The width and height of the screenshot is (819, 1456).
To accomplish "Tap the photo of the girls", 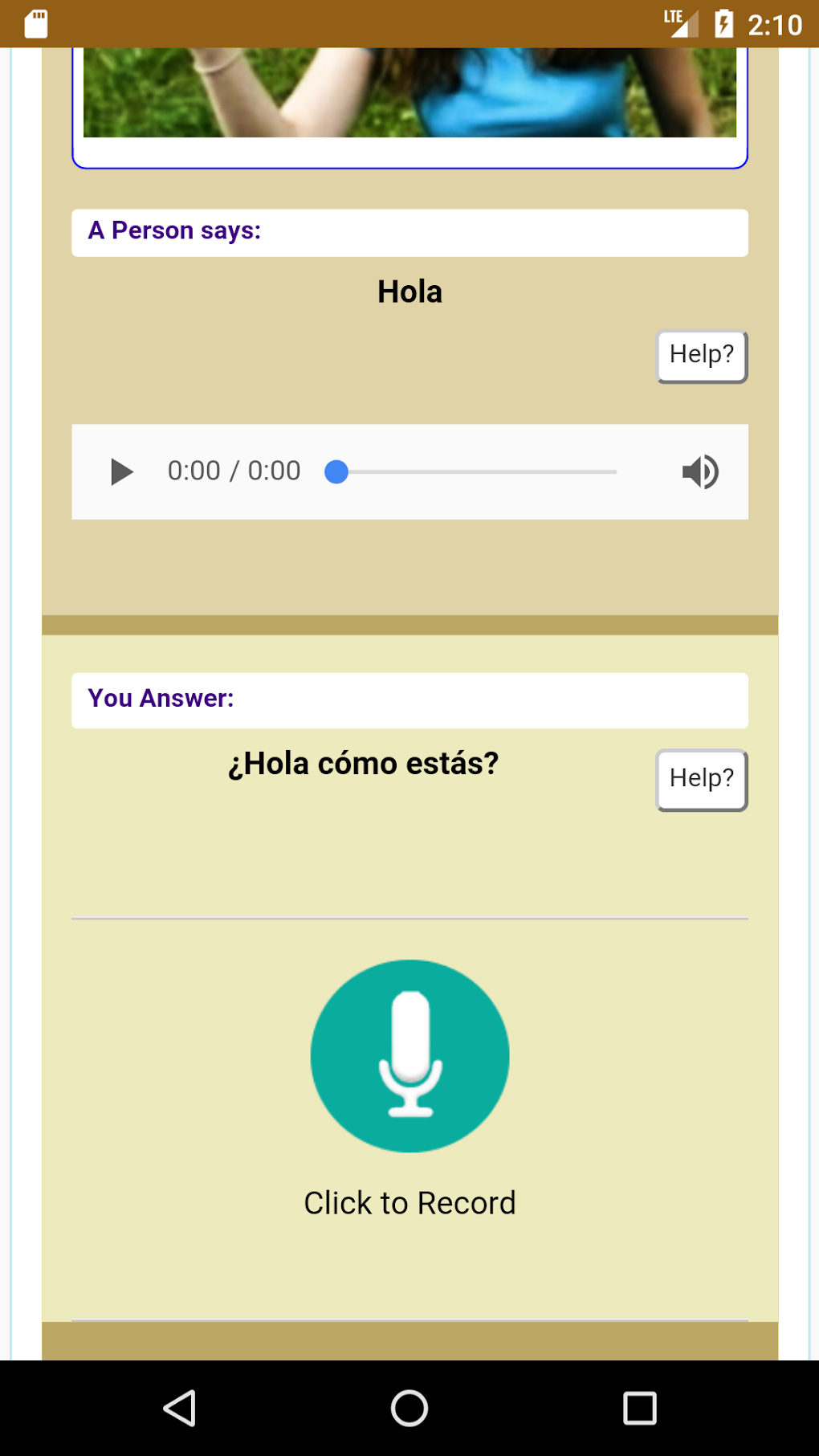I will 409,88.
